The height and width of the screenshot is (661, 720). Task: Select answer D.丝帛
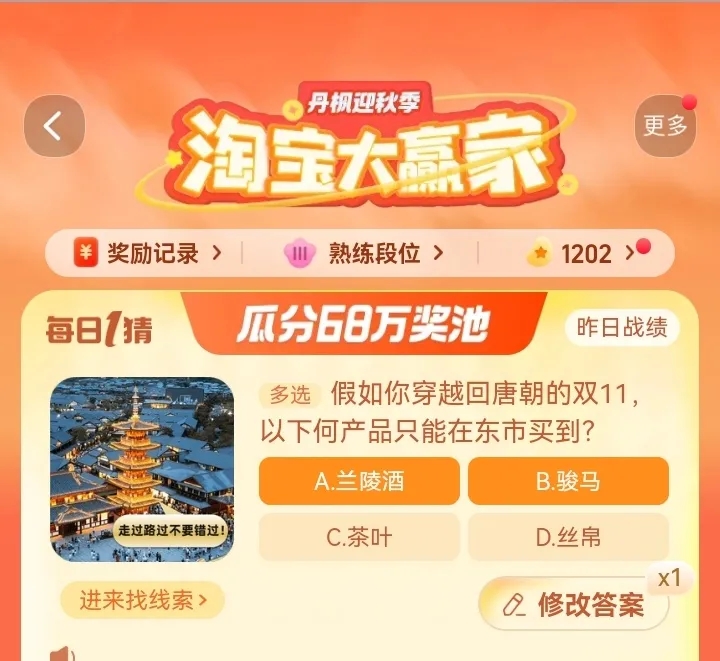pyautogui.click(x=568, y=537)
